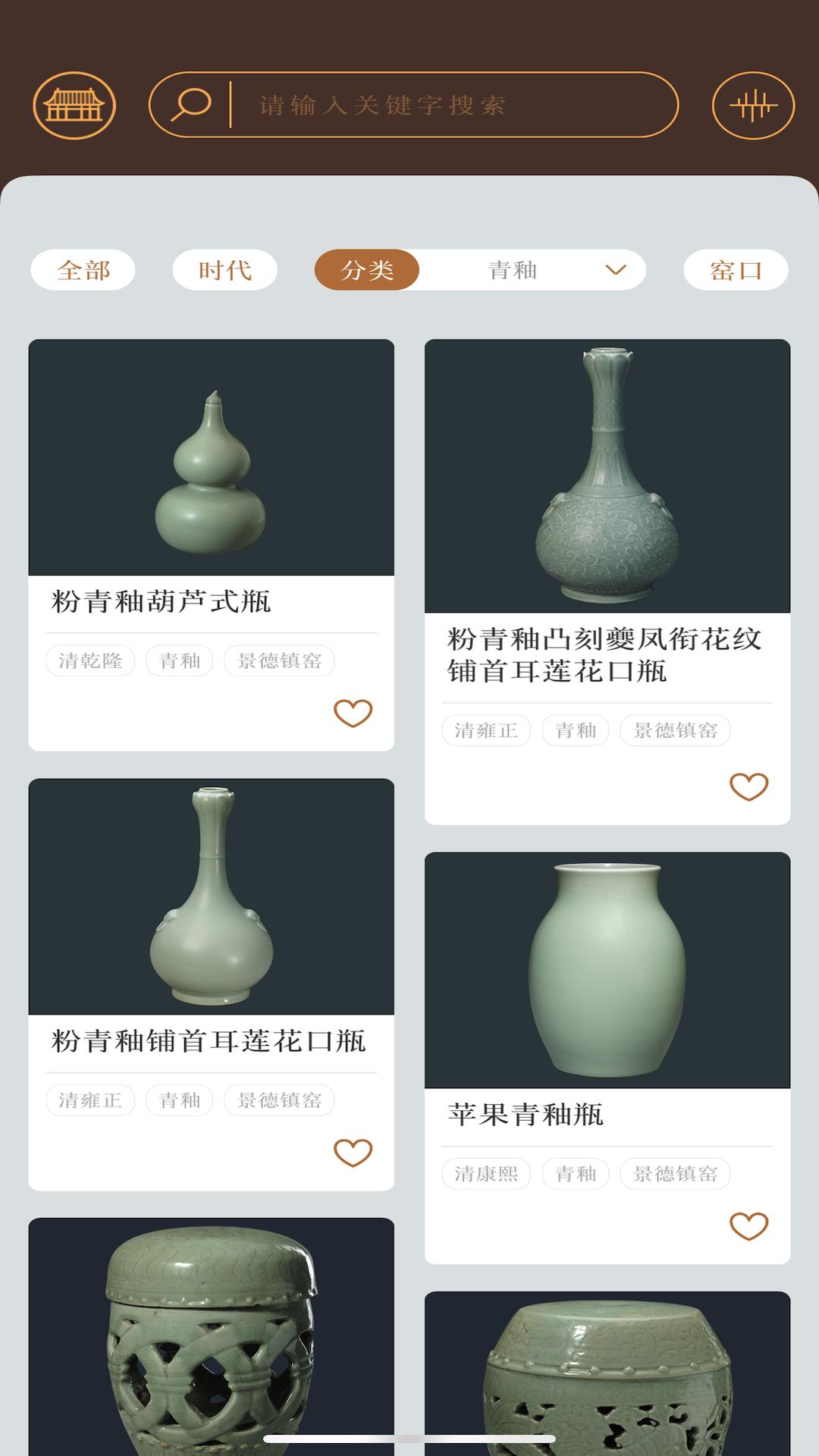
Task: Toggle the 青釉 tag on 粉青釉葫芦式瓶
Action: (x=179, y=661)
